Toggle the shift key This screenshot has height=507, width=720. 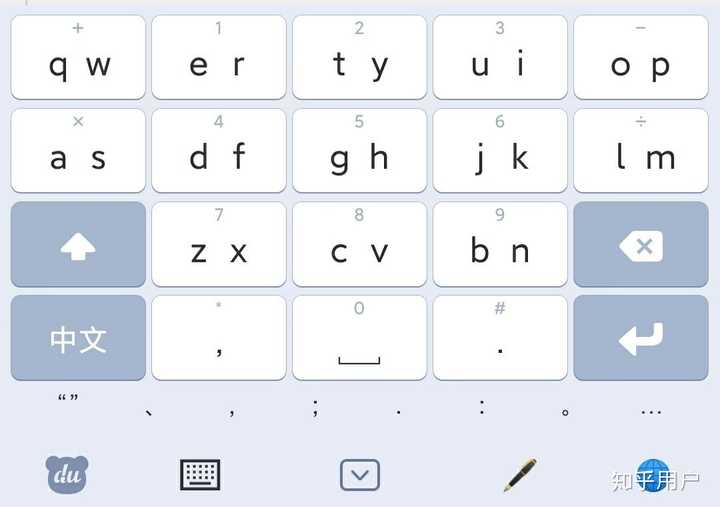[x=78, y=245]
